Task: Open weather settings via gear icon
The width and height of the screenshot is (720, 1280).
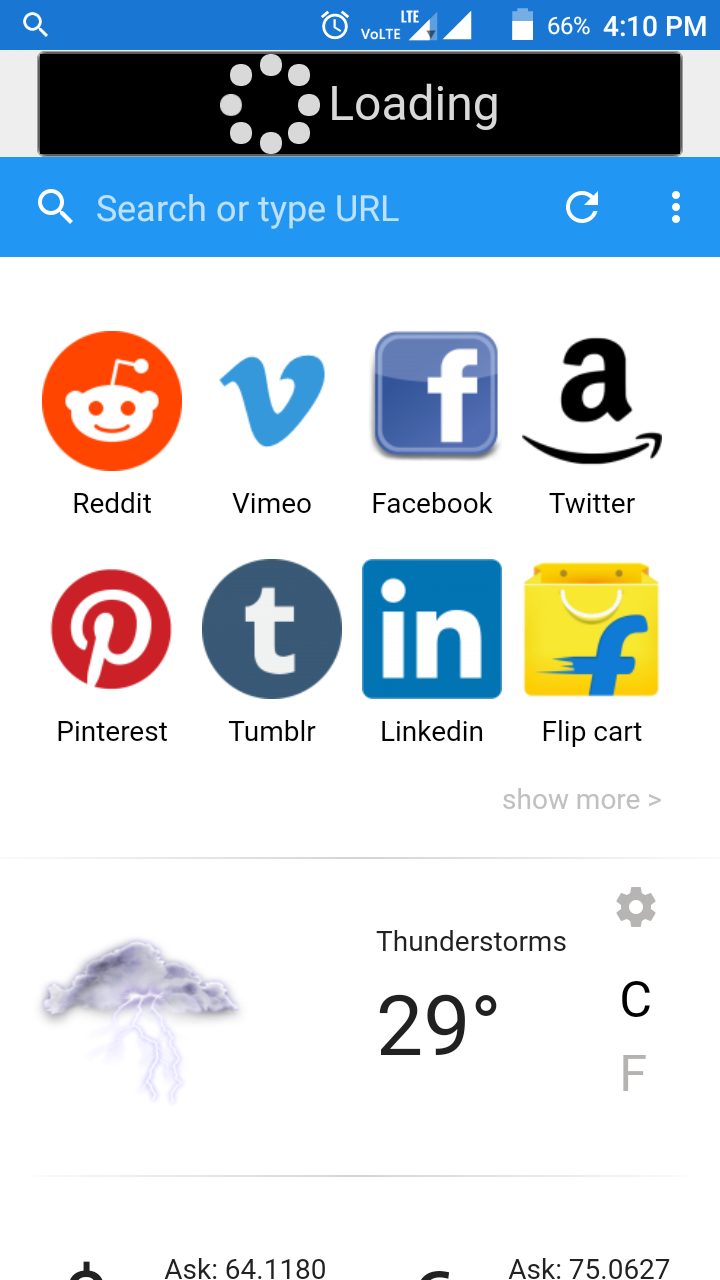Action: click(x=635, y=907)
